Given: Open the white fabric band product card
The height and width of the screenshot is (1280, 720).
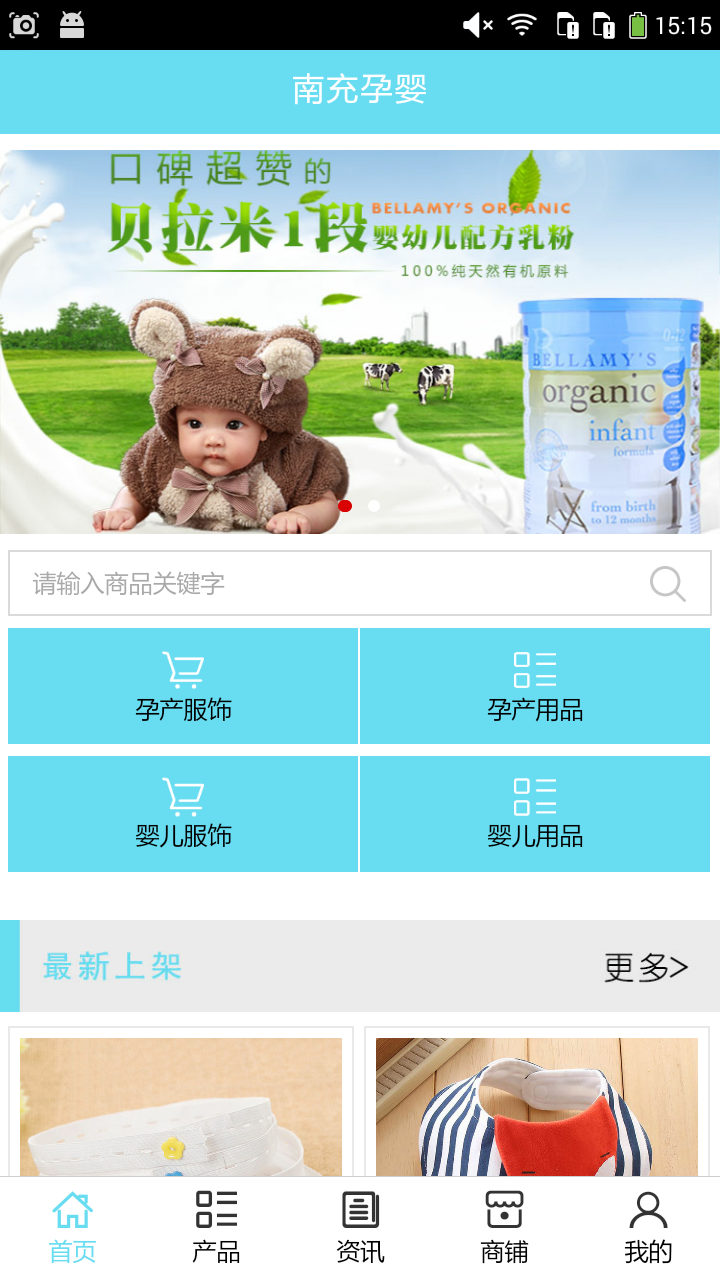Looking at the screenshot, I should tap(181, 1105).
